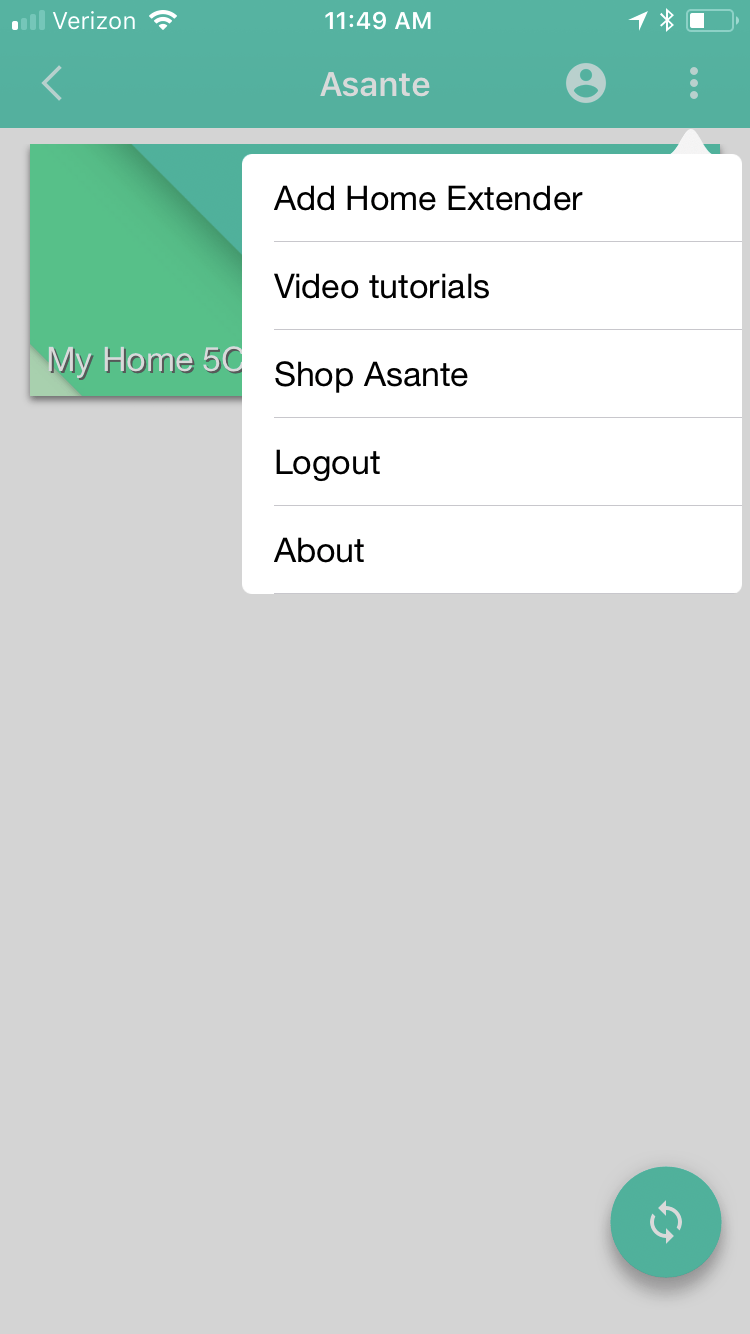Tap the cellular signal bars
The height and width of the screenshot is (1334, 750).
pos(25,20)
